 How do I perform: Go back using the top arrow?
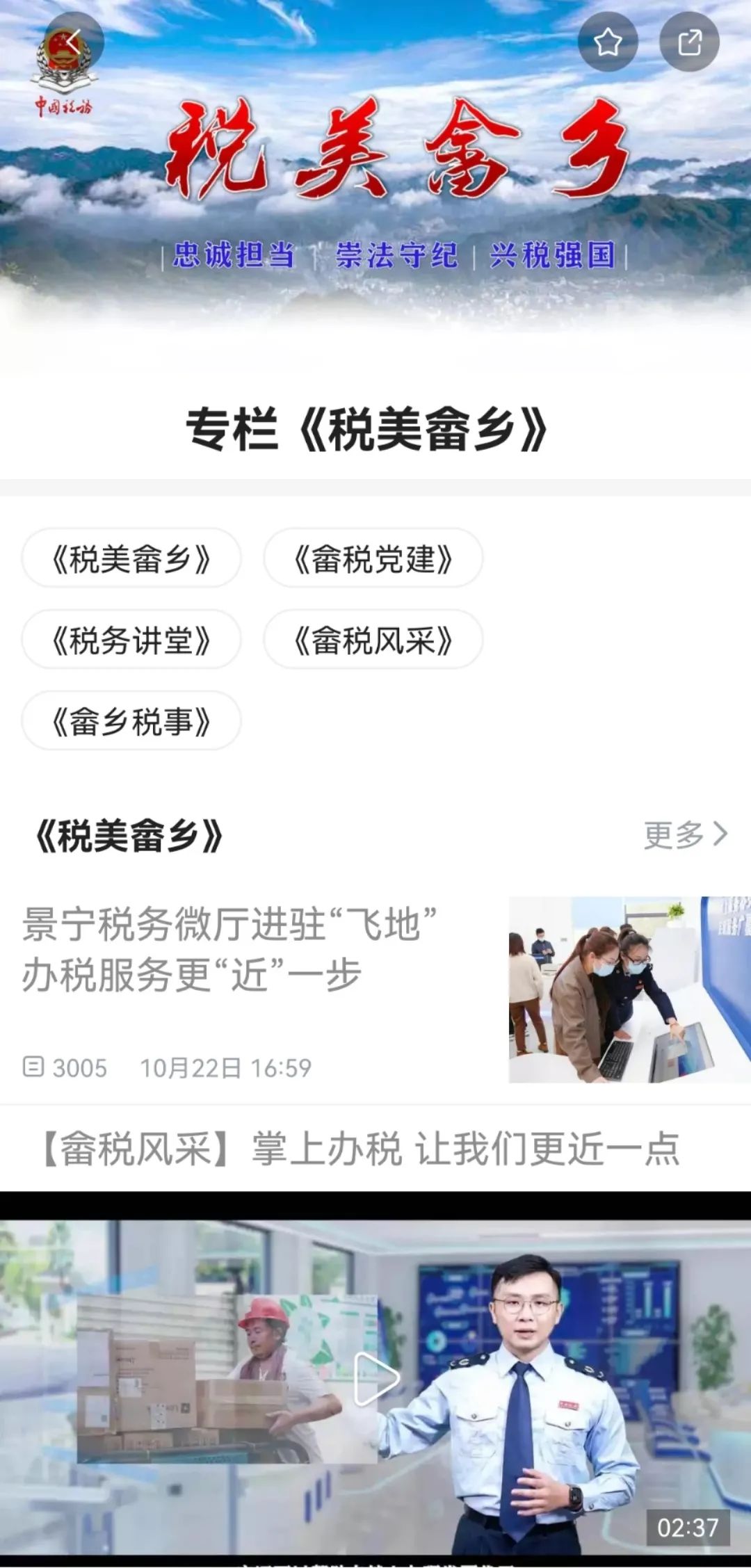point(74,42)
